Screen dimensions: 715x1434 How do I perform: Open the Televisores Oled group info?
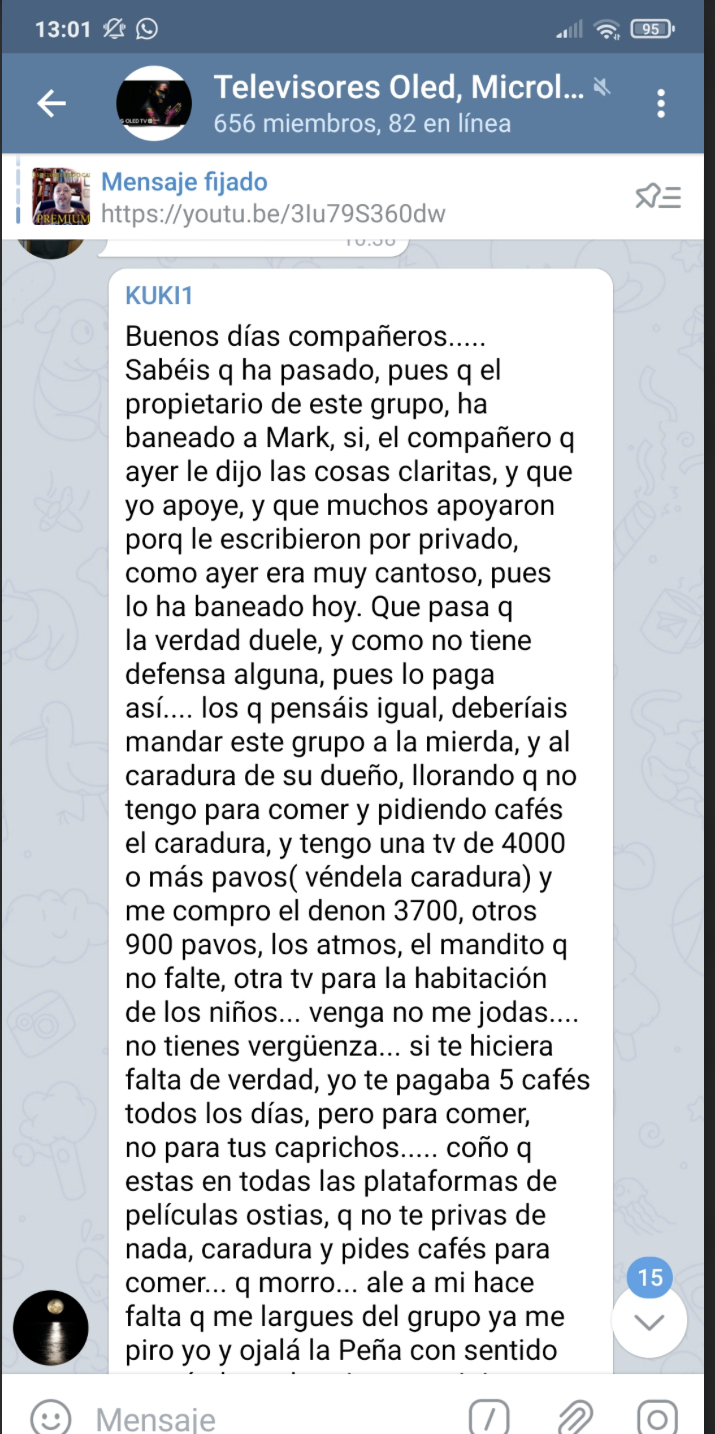pyautogui.click(x=398, y=103)
